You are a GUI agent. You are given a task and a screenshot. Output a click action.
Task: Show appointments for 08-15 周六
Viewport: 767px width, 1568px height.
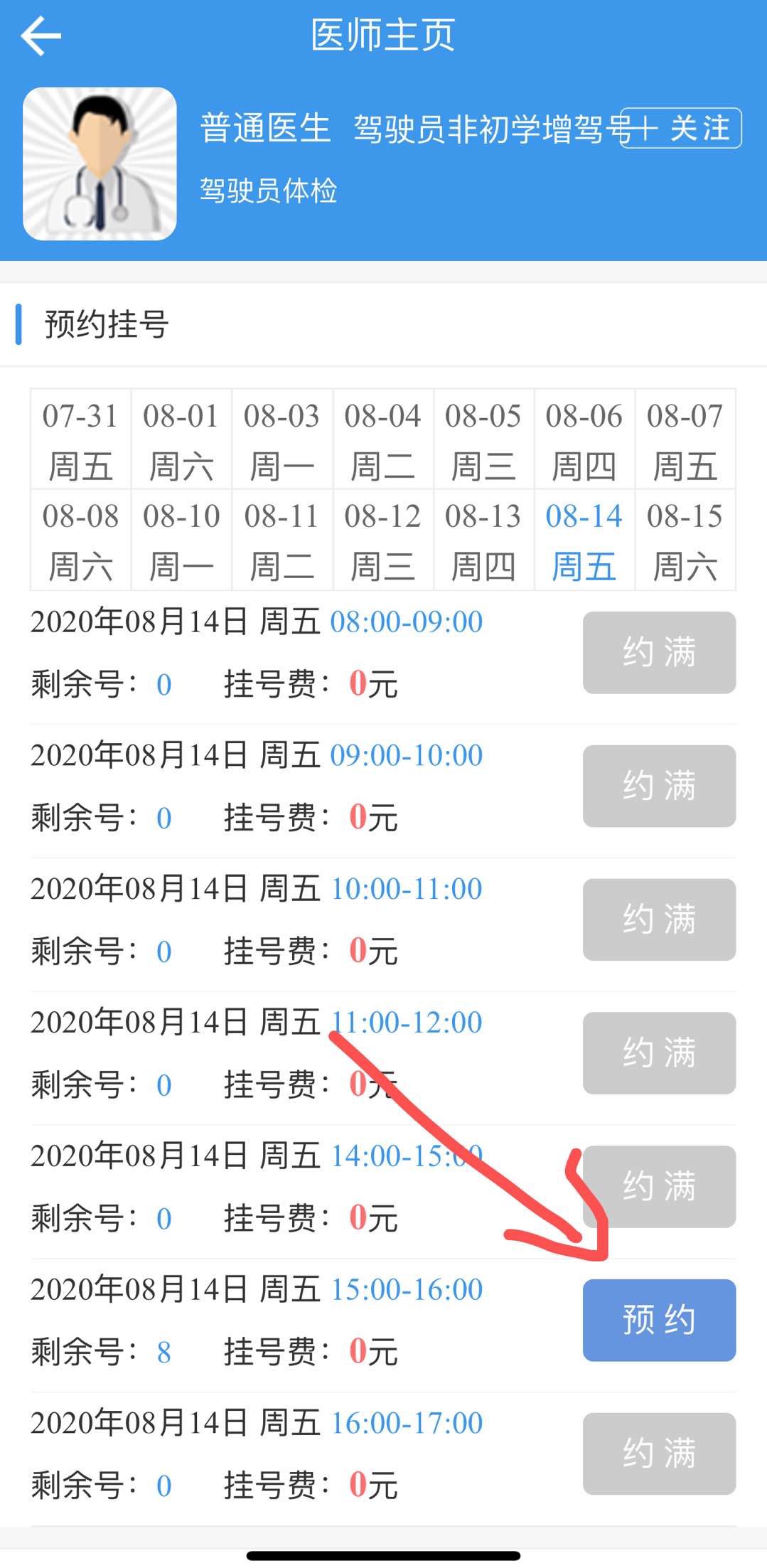(685, 540)
